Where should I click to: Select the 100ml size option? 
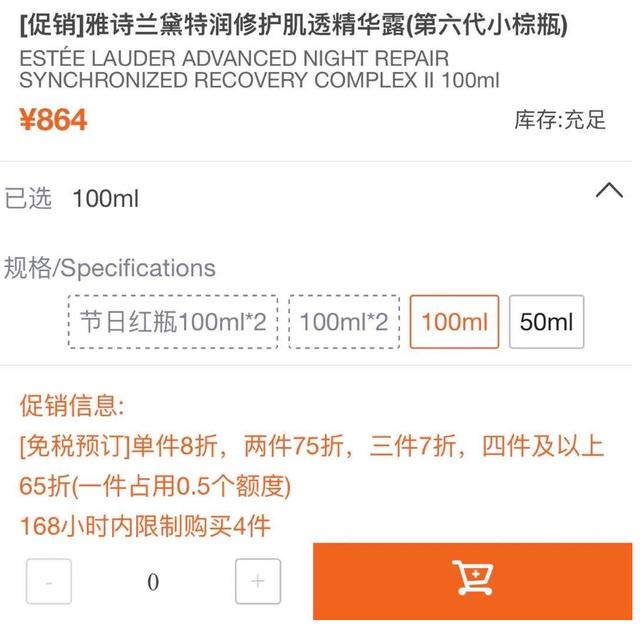[454, 322]
